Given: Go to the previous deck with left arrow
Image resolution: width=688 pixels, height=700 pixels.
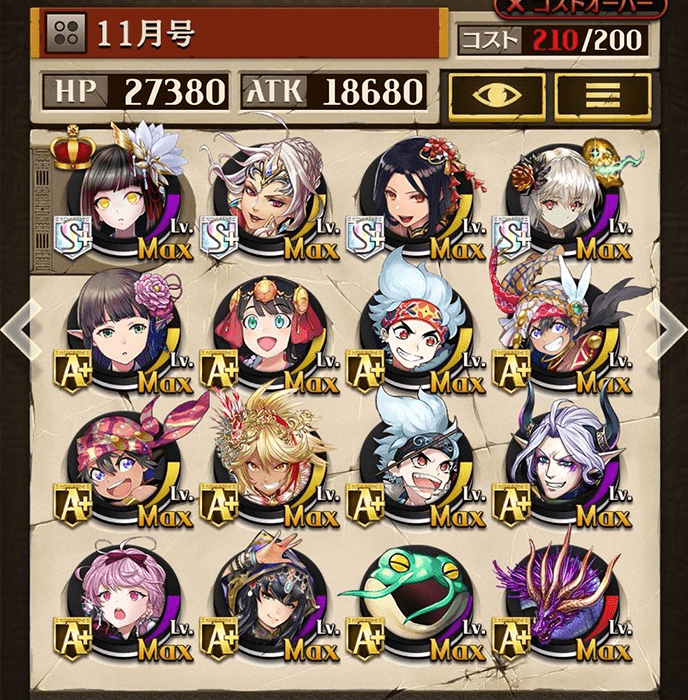Looking at the screenshot, I should (x=20, y=325).
